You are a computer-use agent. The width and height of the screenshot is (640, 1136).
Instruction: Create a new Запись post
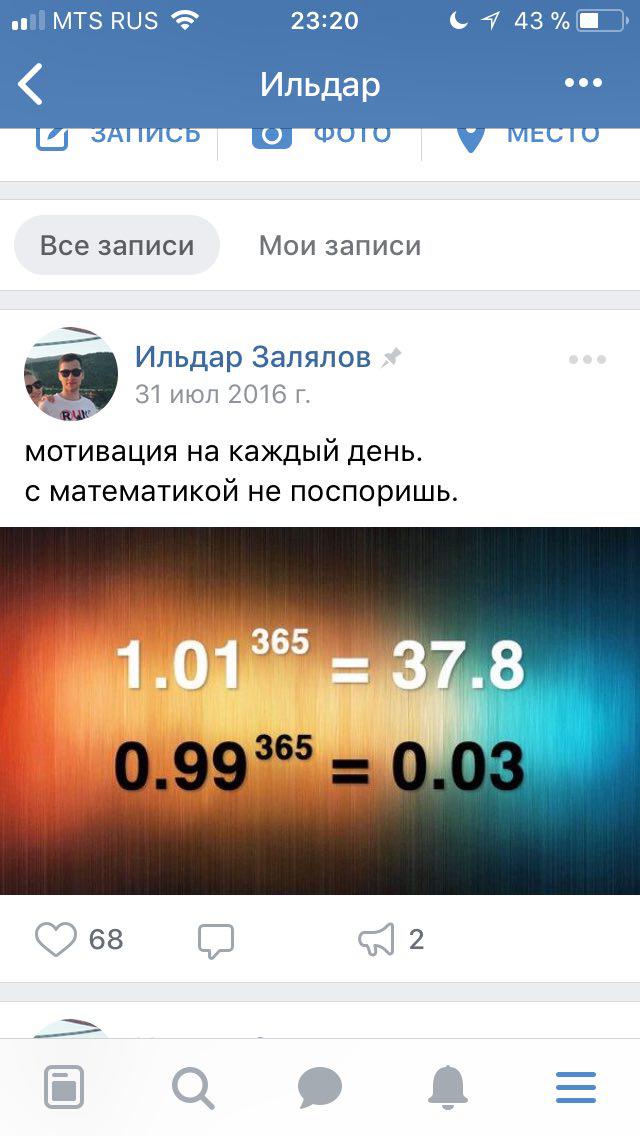click(x=118, y=136)
